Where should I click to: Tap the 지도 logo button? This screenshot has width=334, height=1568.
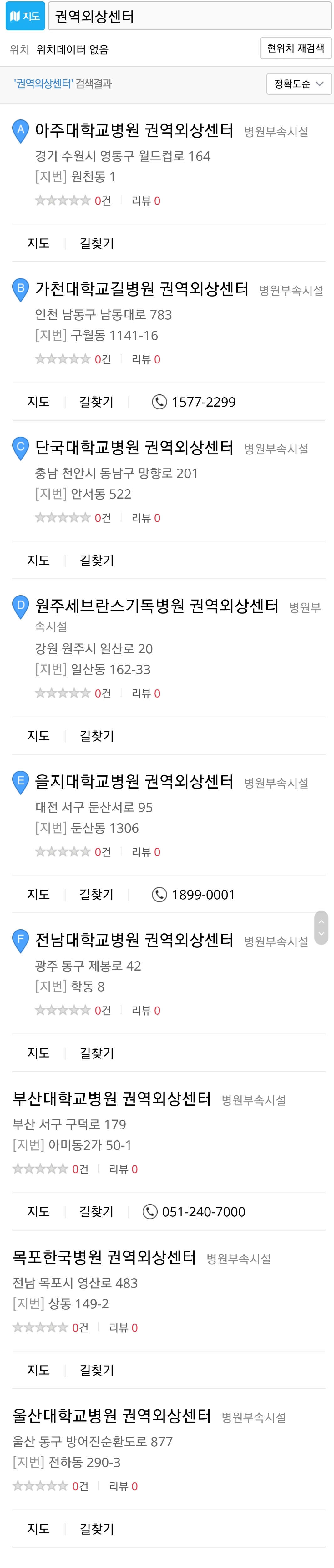25,17
